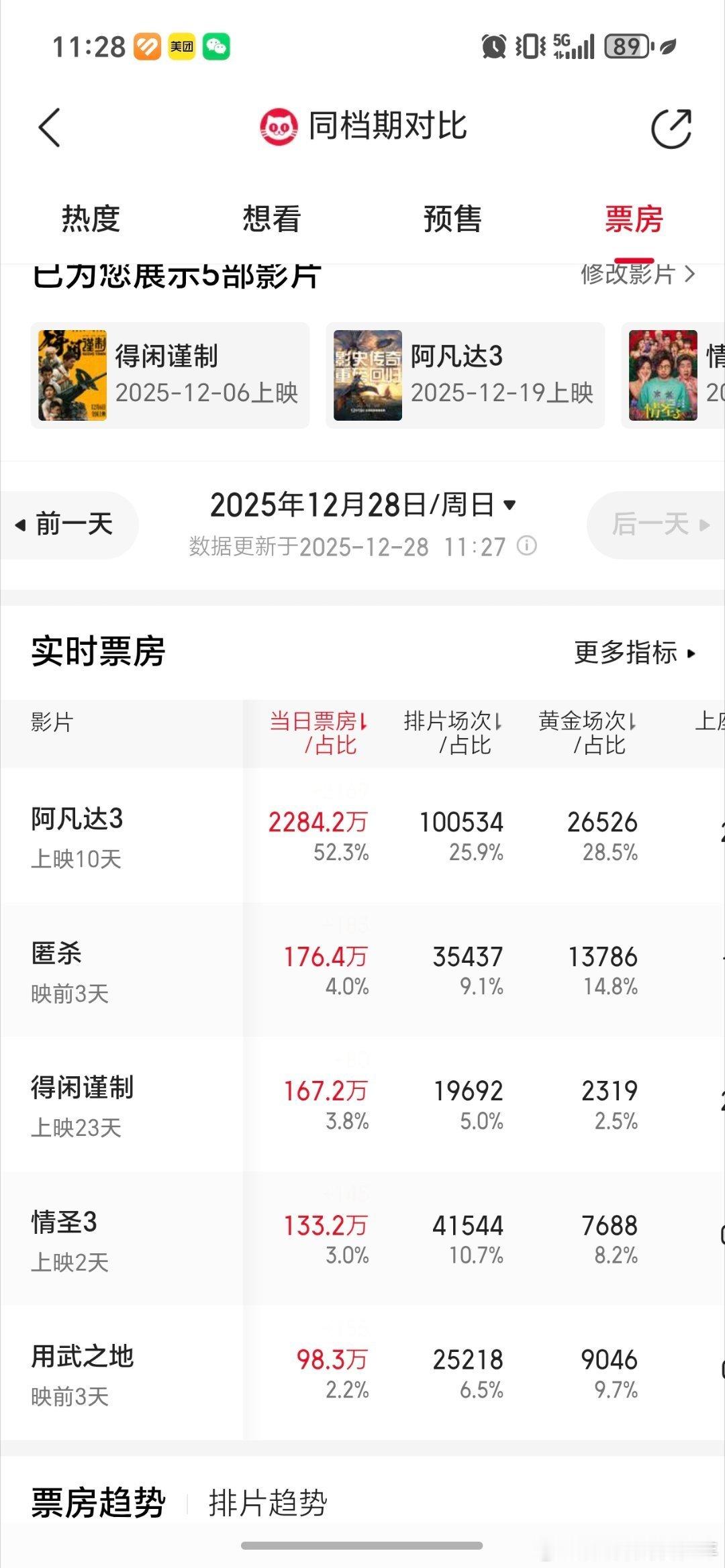
Task: Open WeChat from the status bar icon
Action: coord(213,48)
